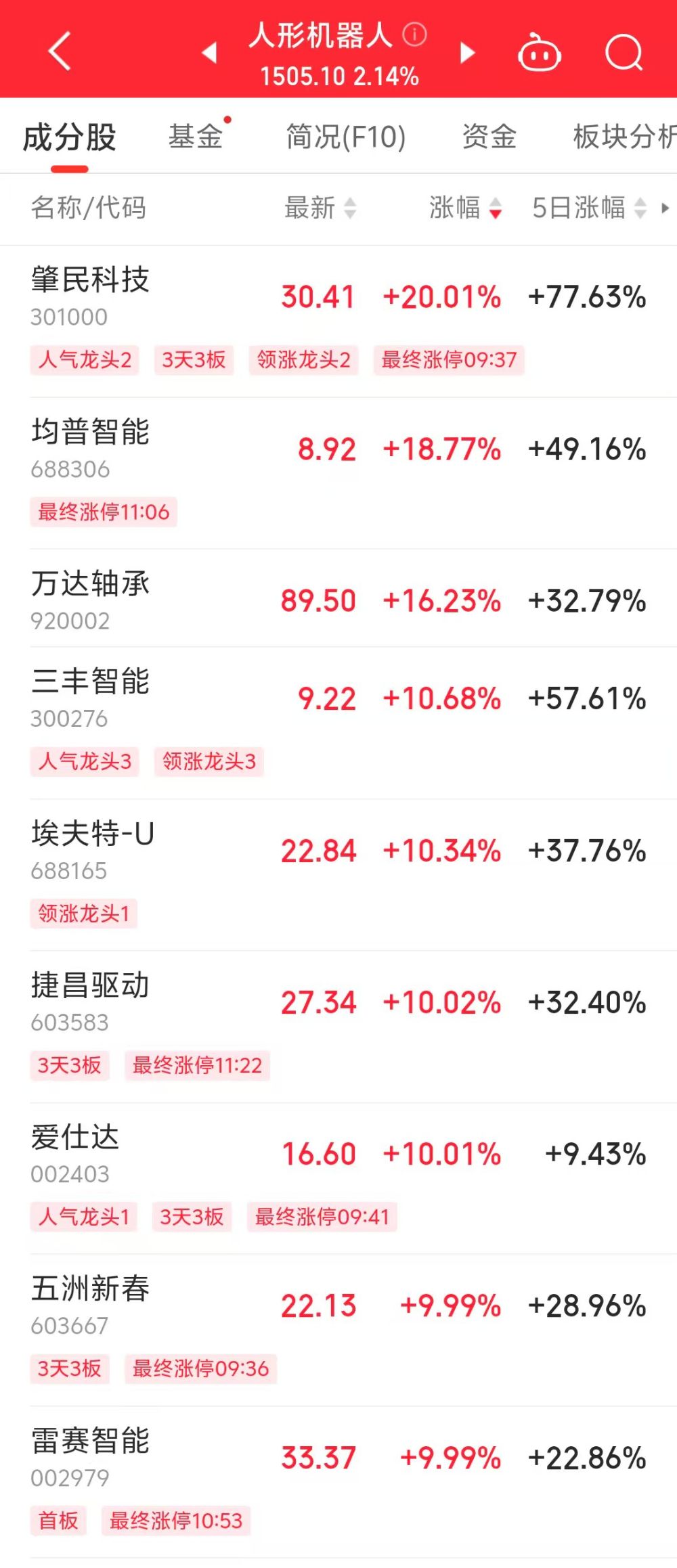Select the 三丰智能 stock row
The image size is (677, 1568).
[x=90, y=682]
